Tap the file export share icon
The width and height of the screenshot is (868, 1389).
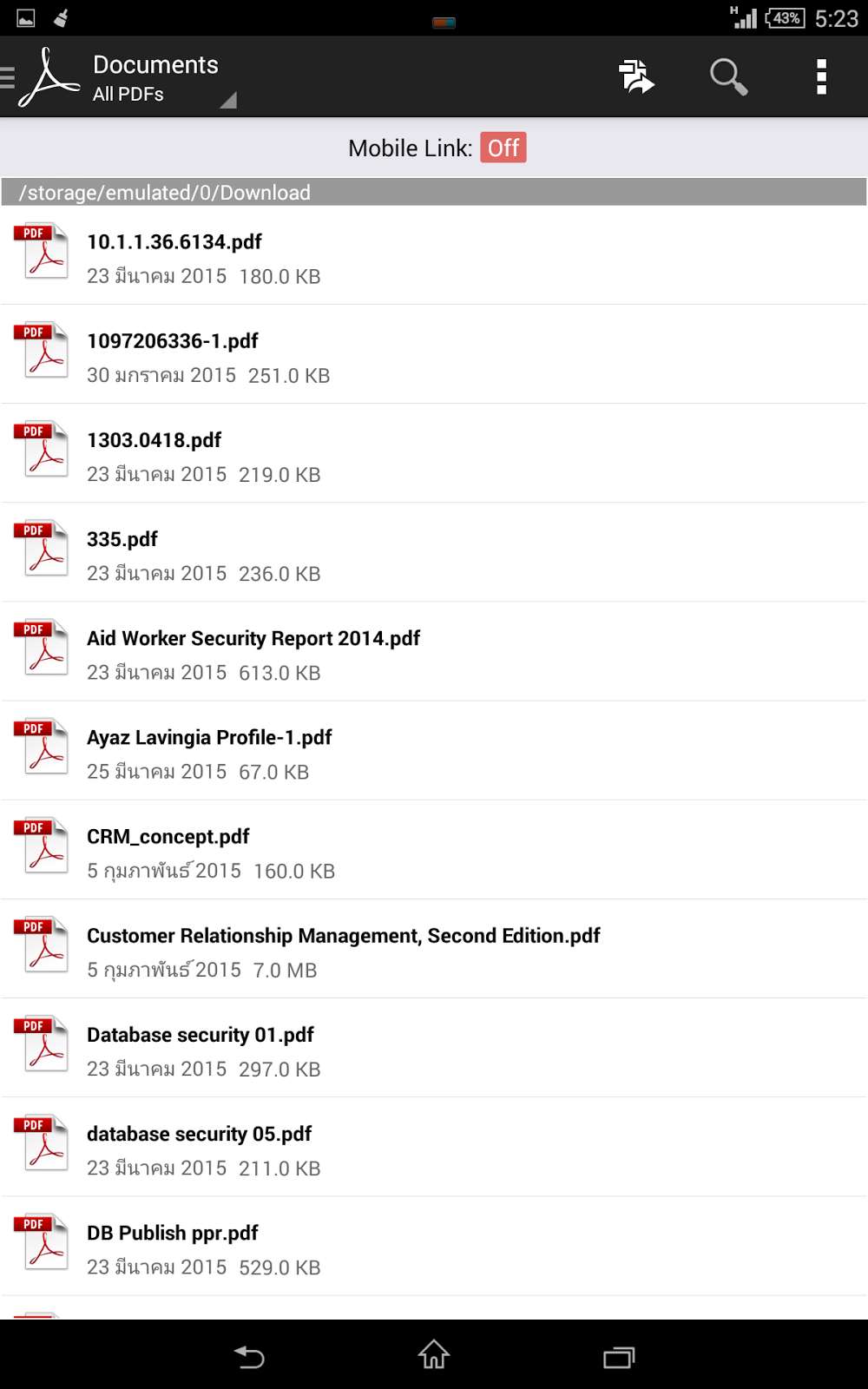[636, 76]
